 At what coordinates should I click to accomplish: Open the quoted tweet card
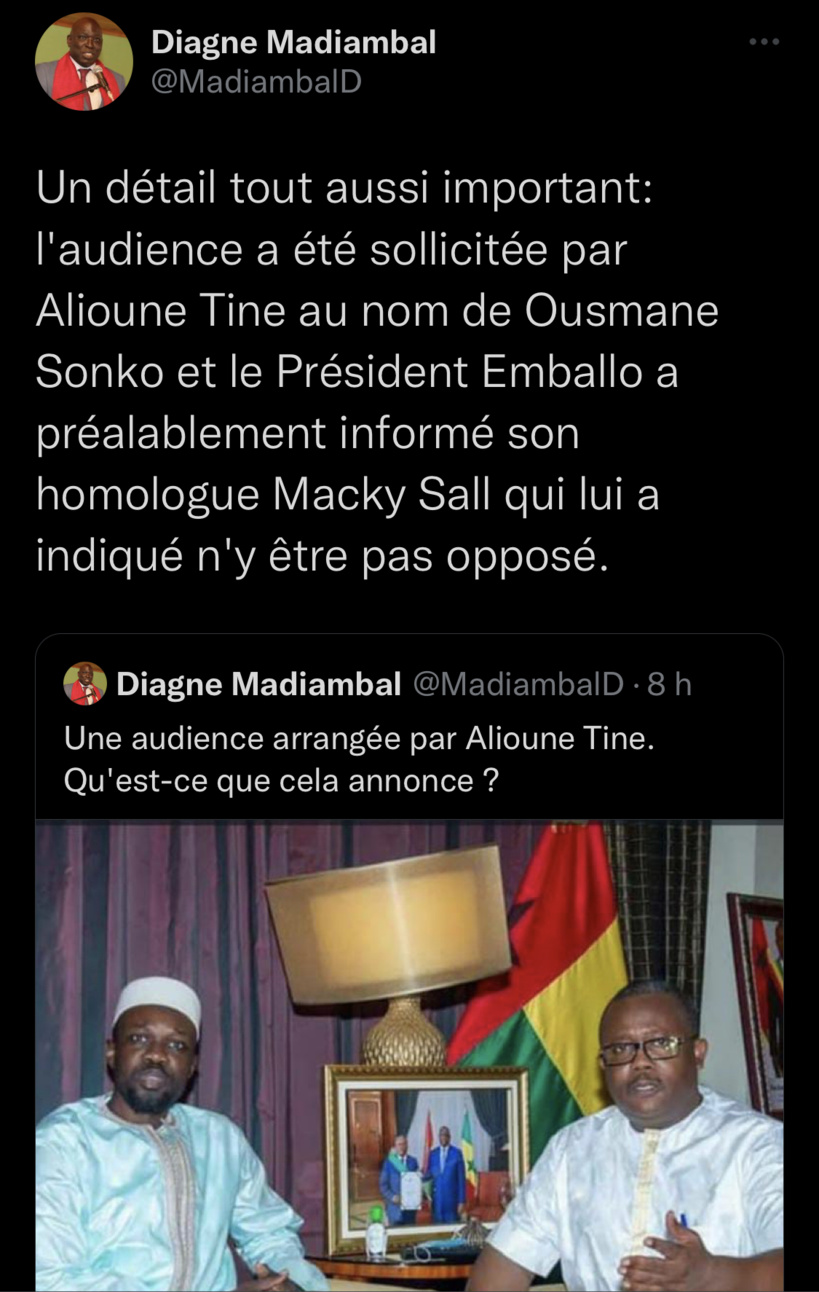(410, 760)
